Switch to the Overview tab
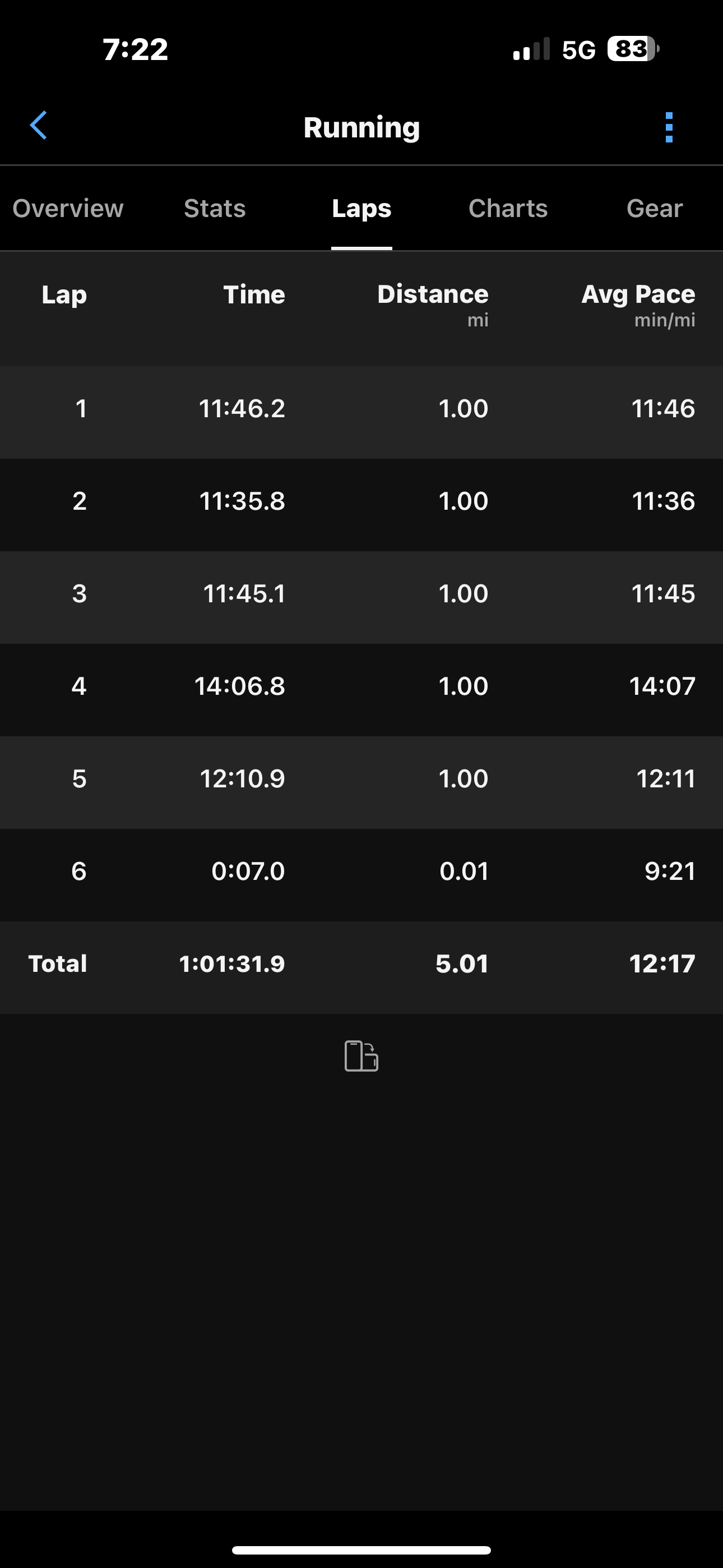723x1568 pixels. pyautogui.click(x=68, y=209)
